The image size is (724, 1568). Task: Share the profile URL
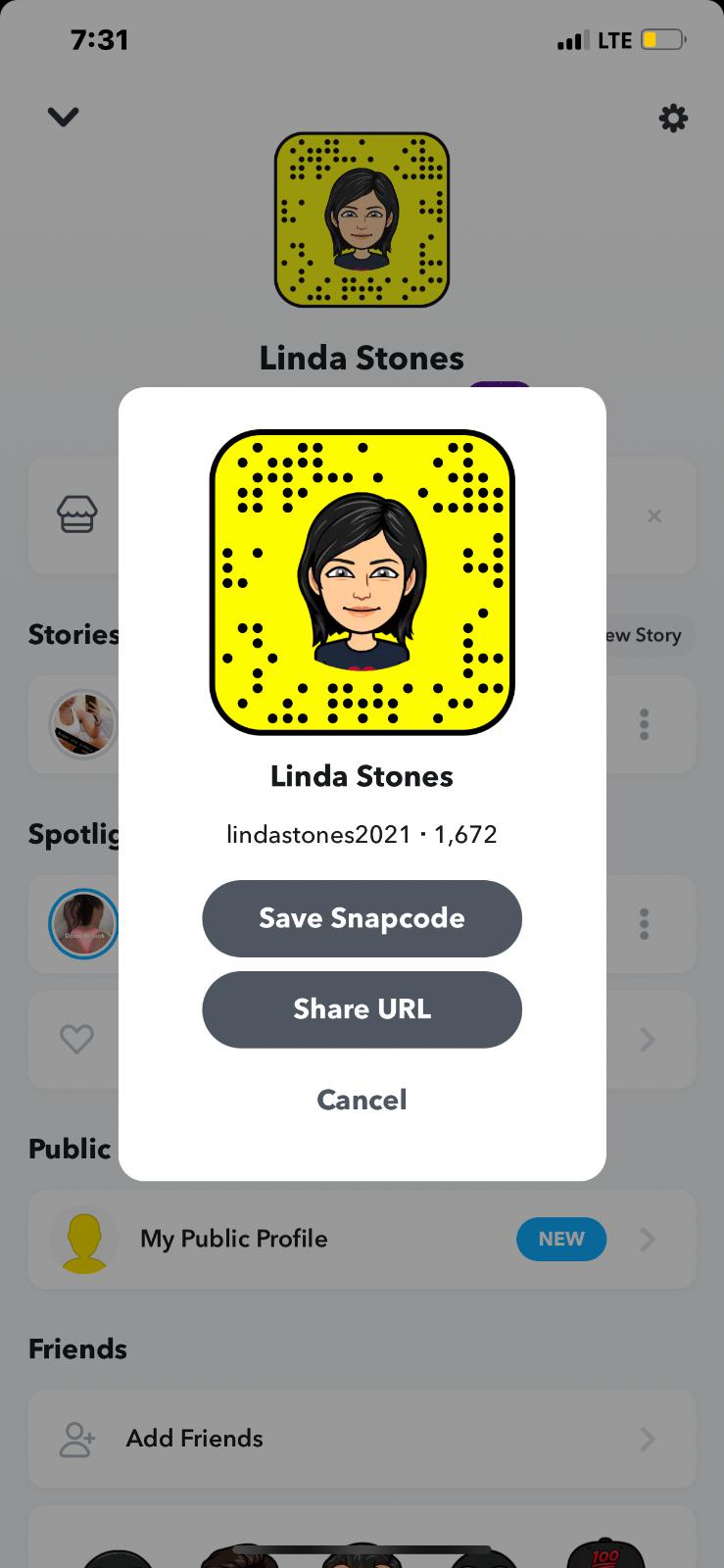coord(362,1009)
